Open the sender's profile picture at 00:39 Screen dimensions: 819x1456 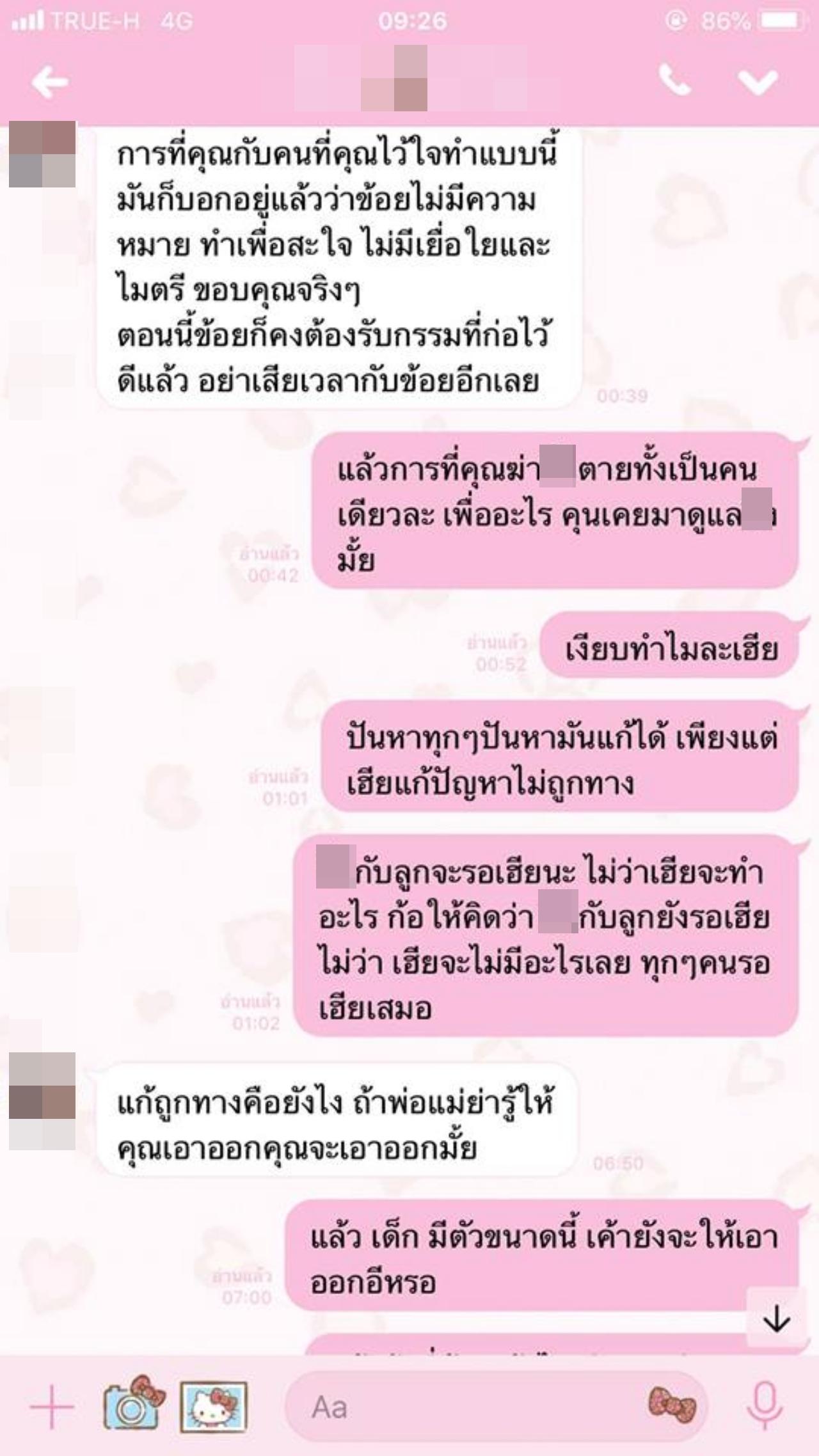42,154
